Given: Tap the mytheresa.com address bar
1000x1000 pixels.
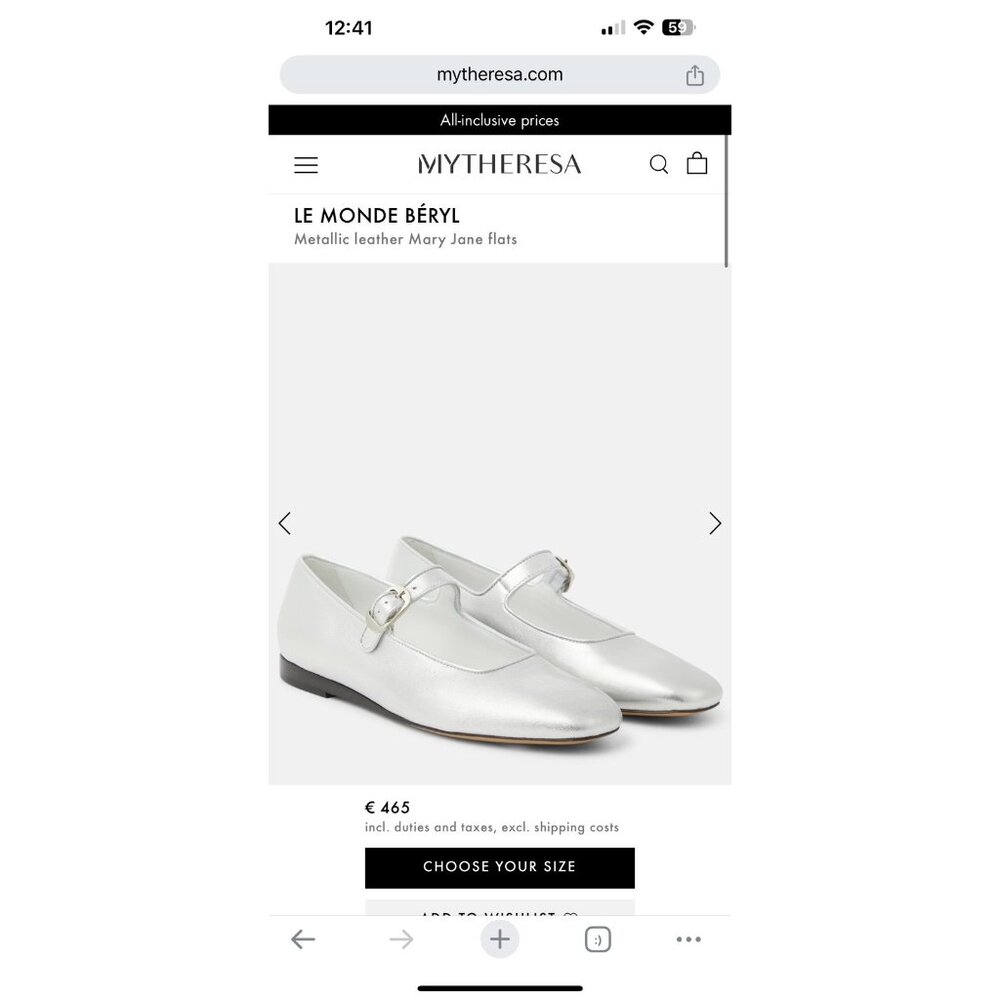Looking at the screenshot, I should [499, 75].
